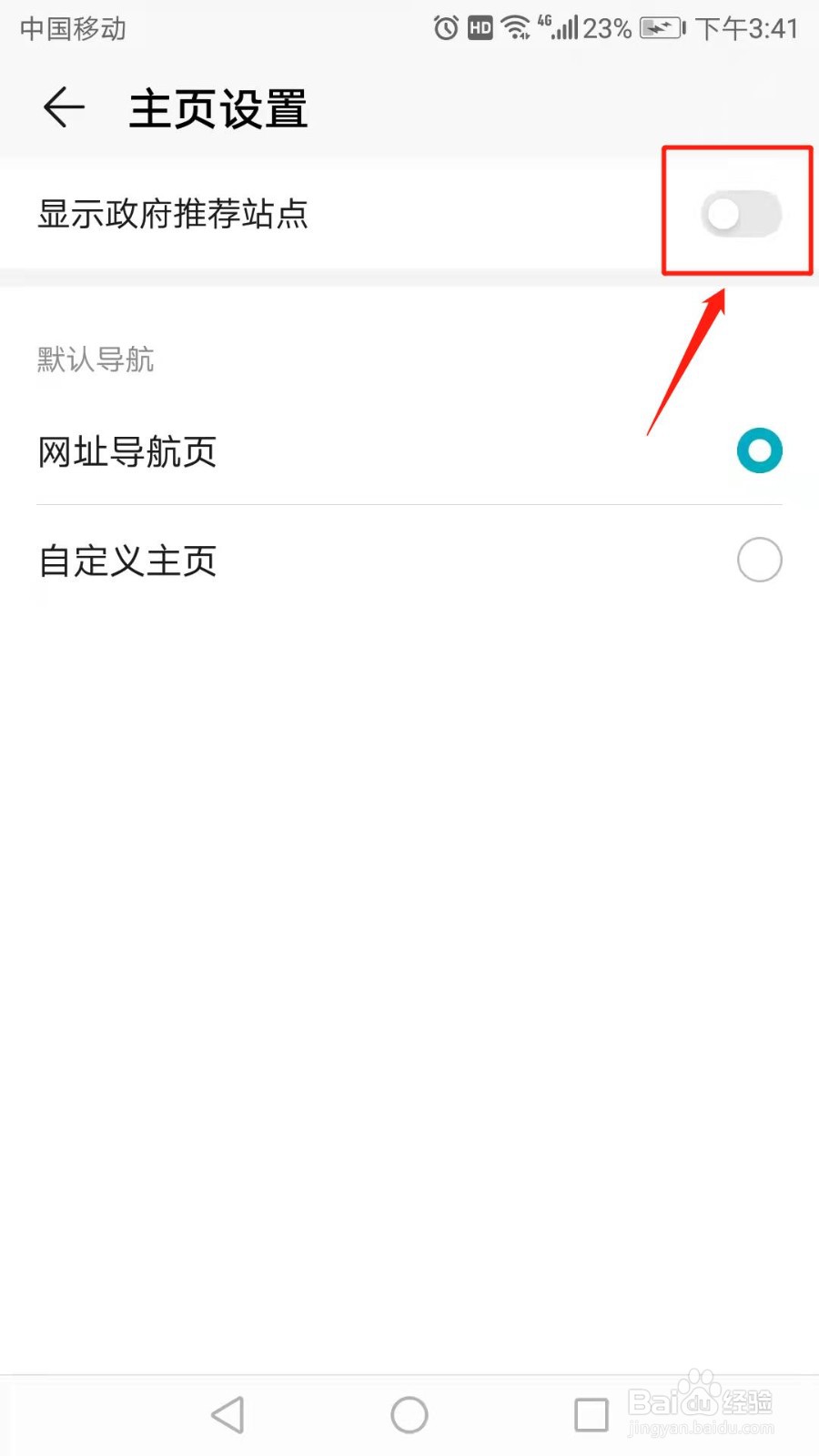
Task: Tap the Wi-Fi signal icon in status bar
Action: pyautogui.click(x=515, y=27)
